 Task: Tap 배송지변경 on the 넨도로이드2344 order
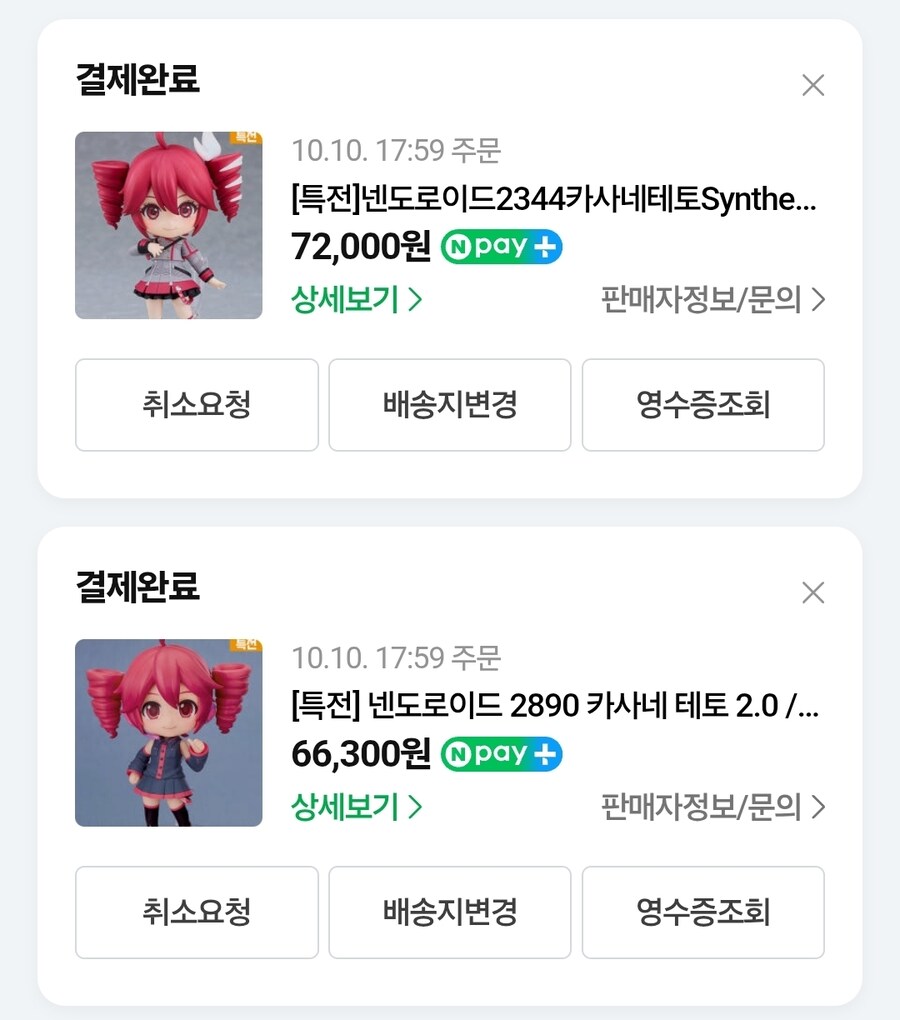click(x=450, y=405)
